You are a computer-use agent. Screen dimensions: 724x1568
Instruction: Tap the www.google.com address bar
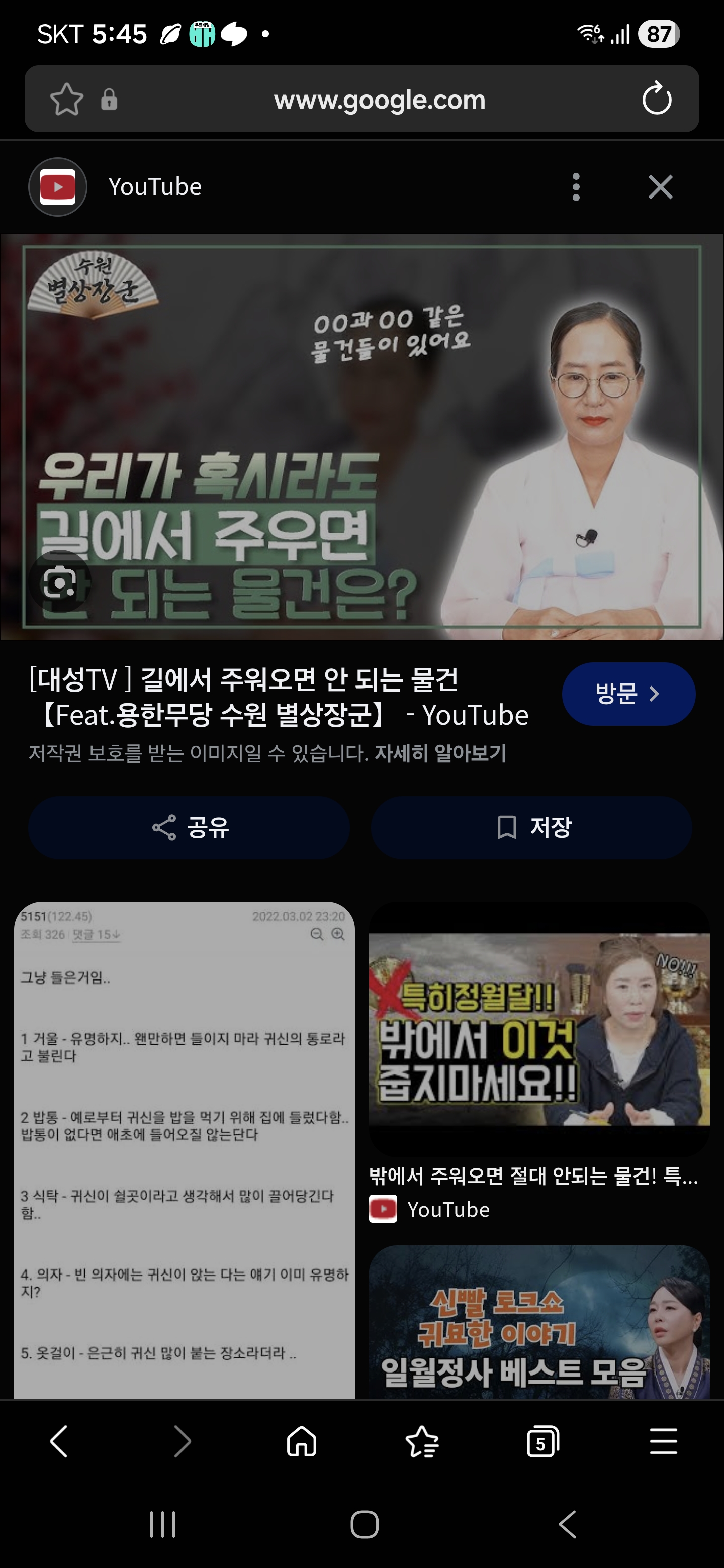pyautogui.click(x=379, y=100)
